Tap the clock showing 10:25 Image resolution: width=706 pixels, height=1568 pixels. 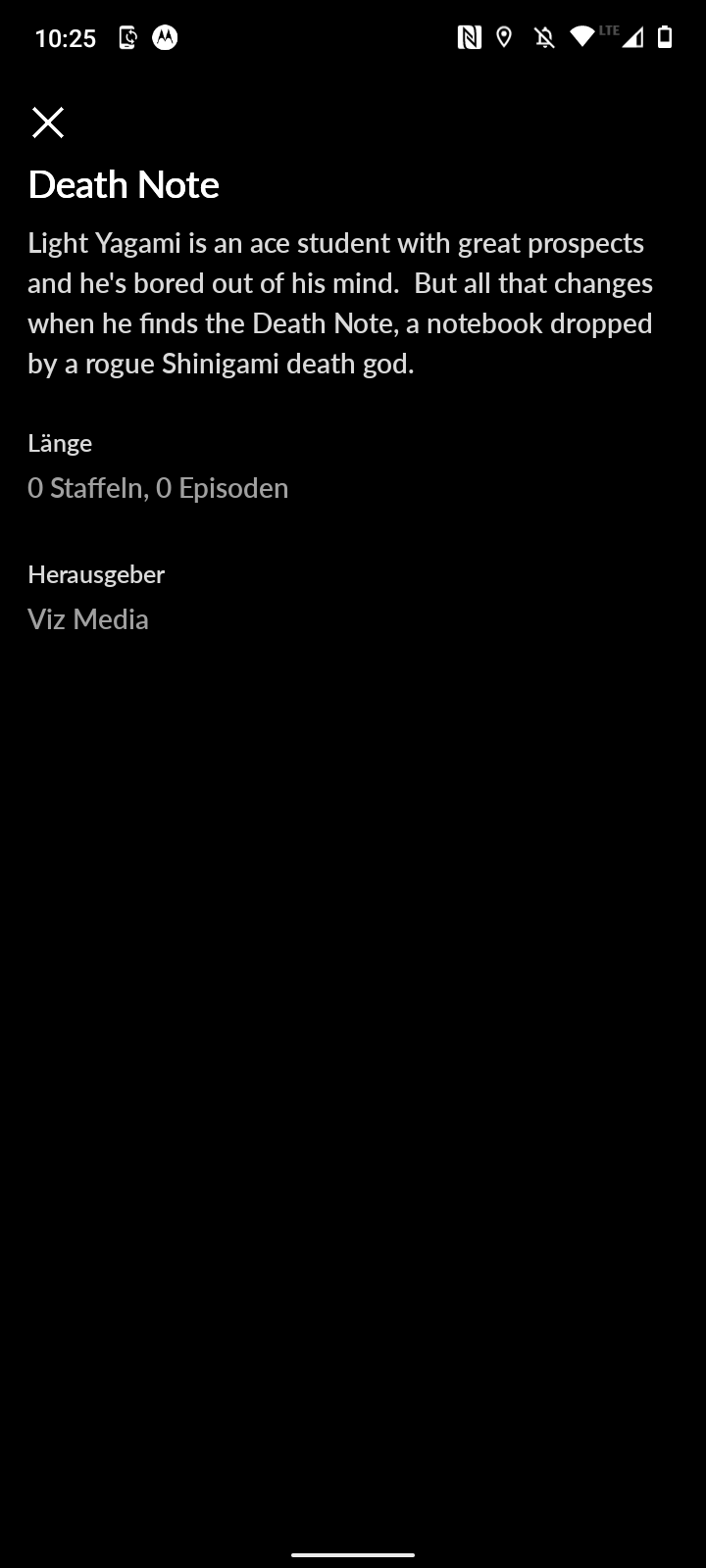65,36
